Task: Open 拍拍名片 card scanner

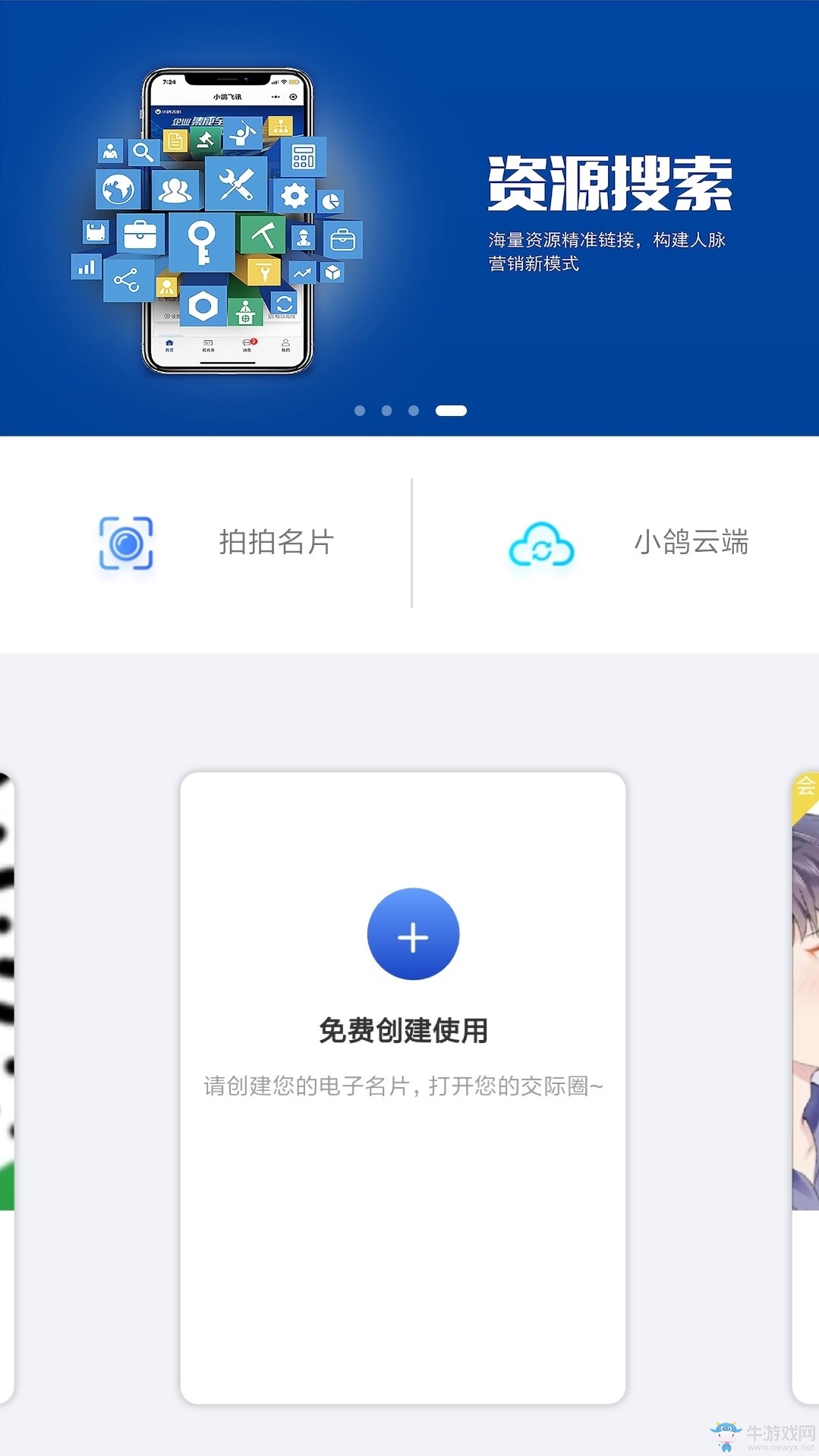Action: pyautogui.click(x=216, y=543)
